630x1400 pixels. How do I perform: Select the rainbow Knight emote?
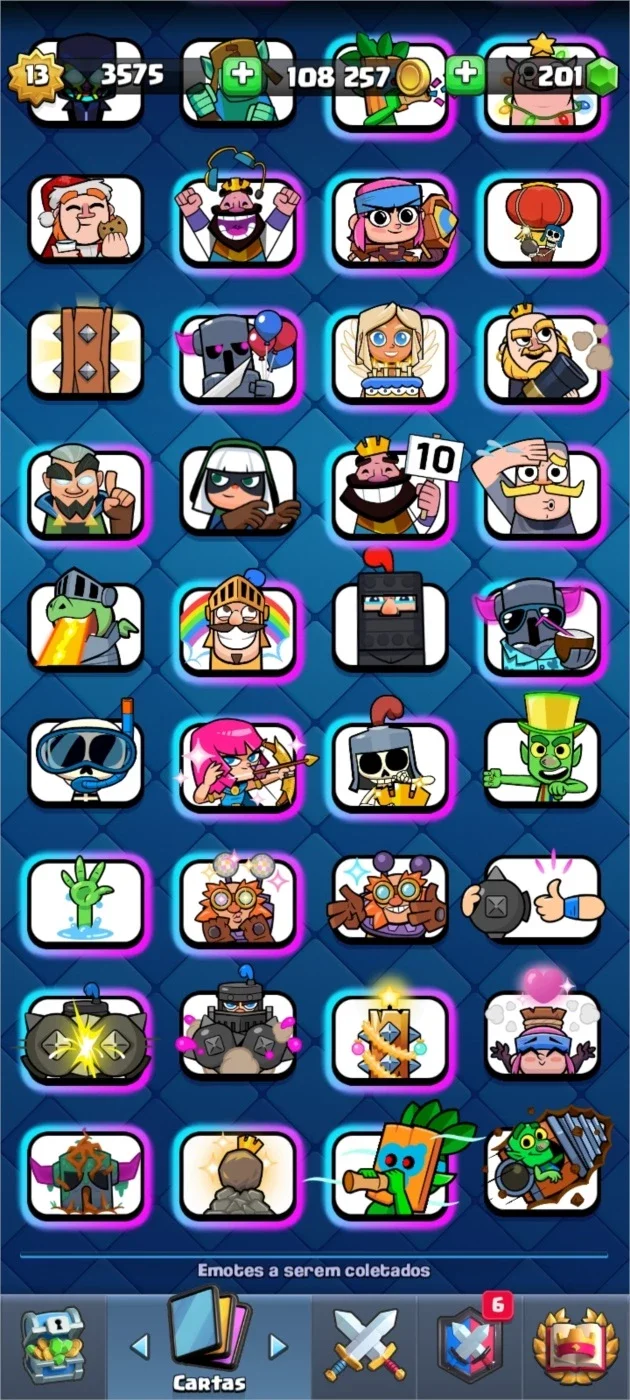[238, 627]
